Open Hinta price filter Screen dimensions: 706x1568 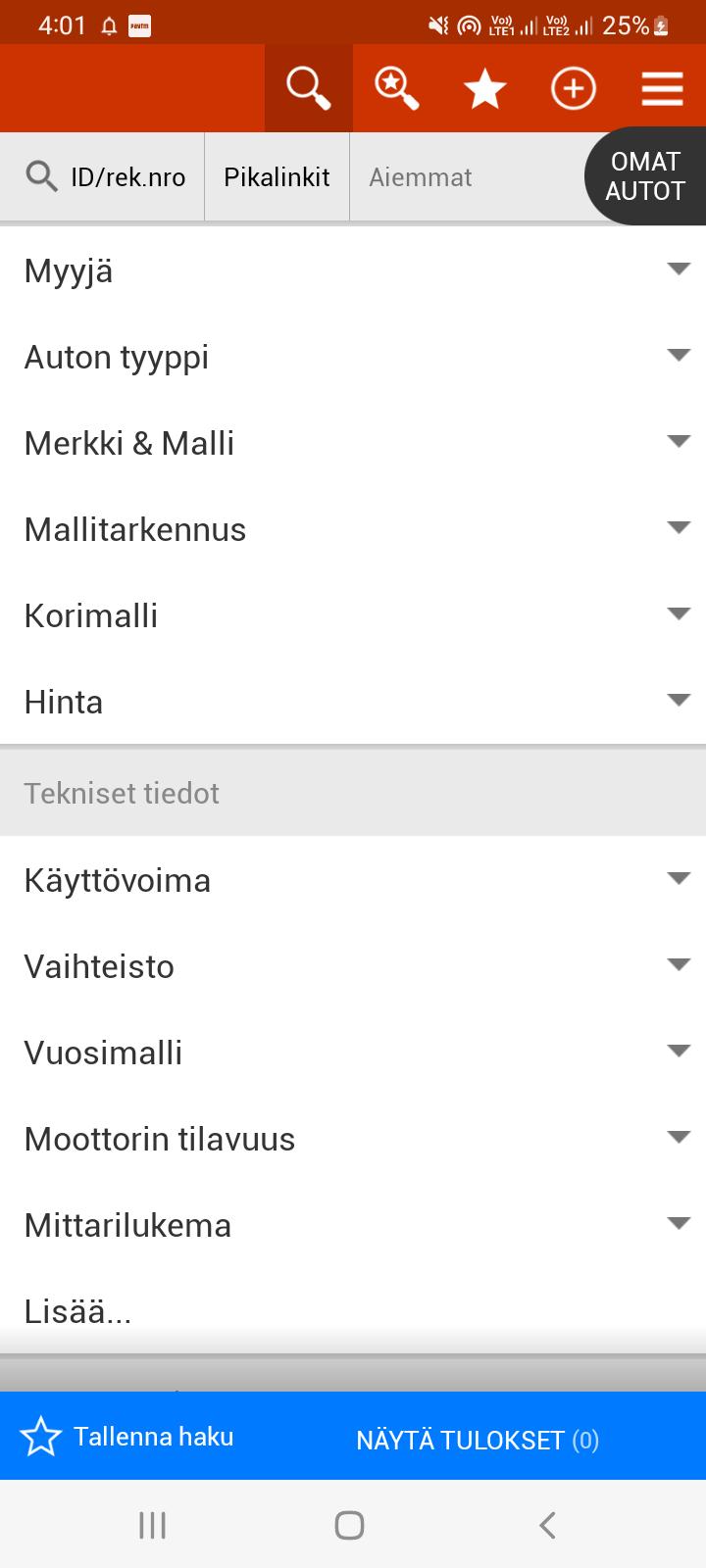(x=353, y=702)
